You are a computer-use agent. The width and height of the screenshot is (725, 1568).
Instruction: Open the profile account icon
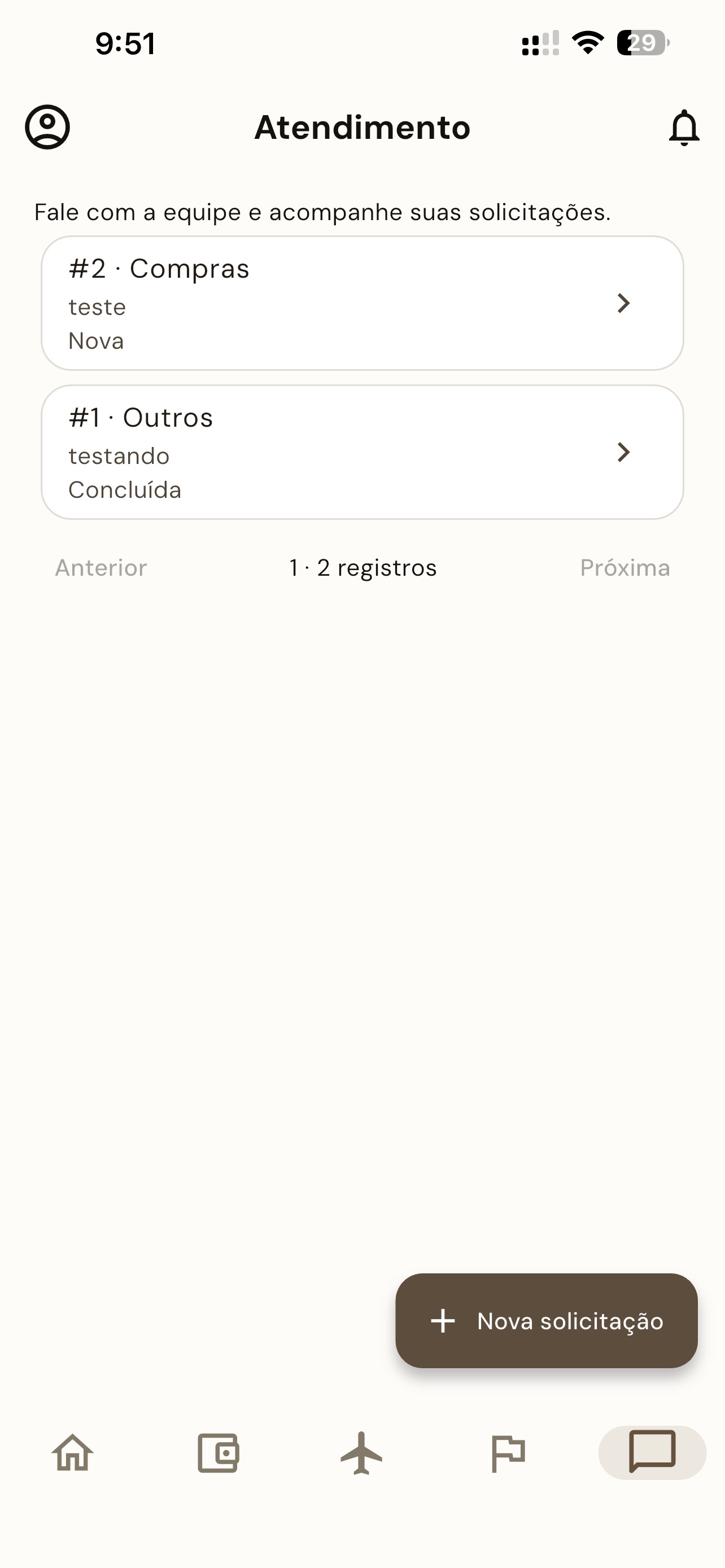point(47,127)
